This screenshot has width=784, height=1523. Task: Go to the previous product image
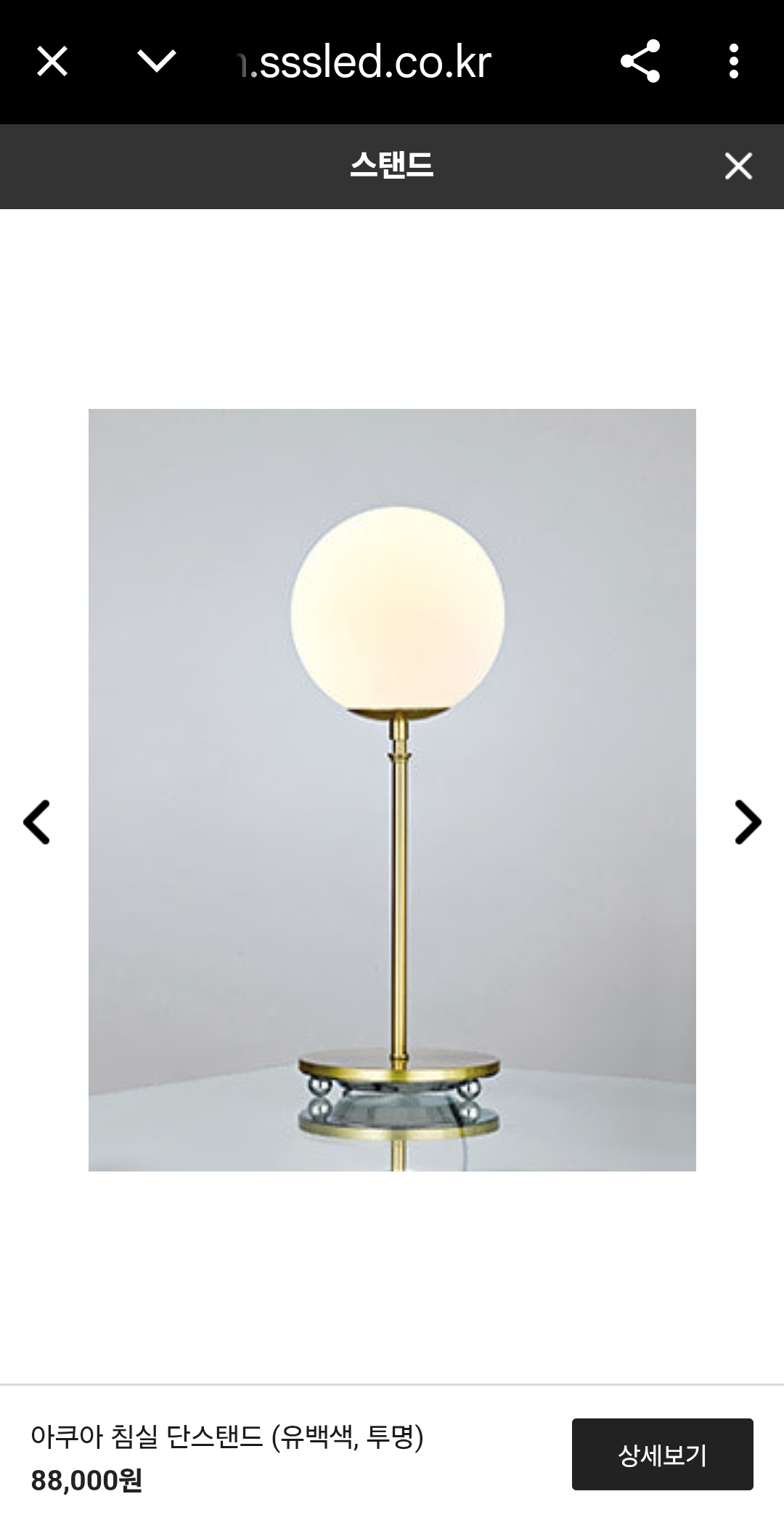(37, 822)
